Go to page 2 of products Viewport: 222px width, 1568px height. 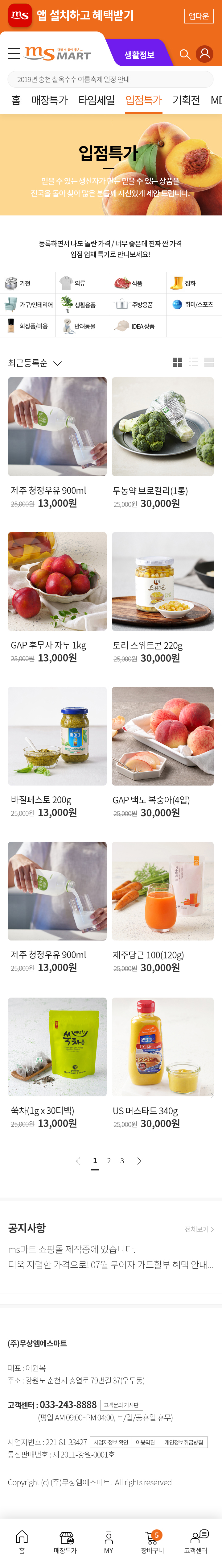(109, 1161)
